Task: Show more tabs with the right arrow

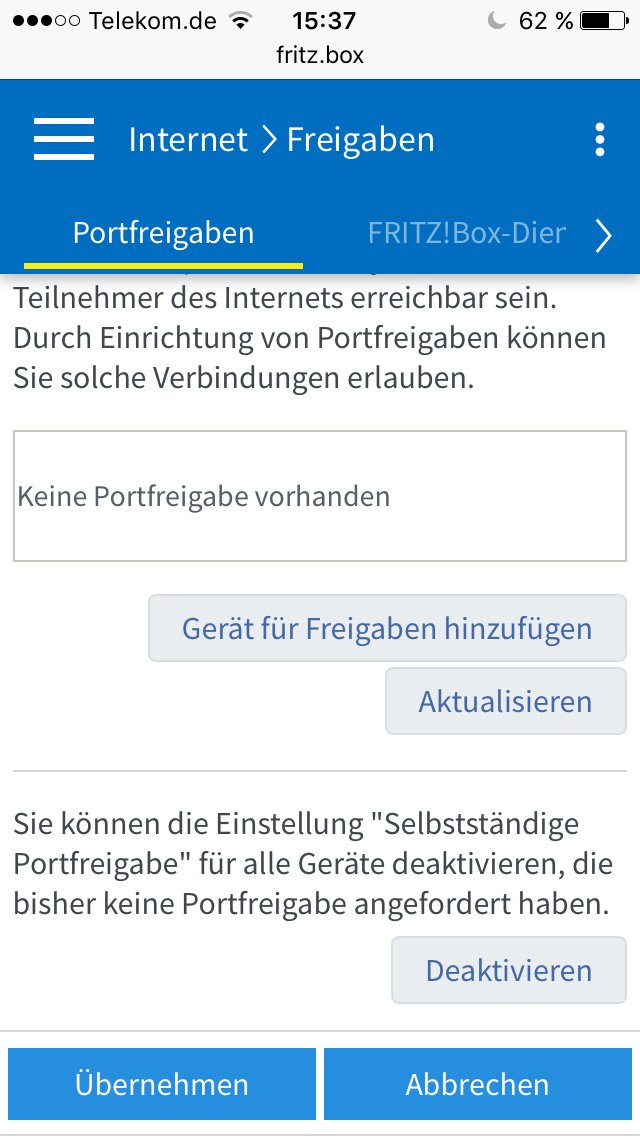Action: pyautogui.click(x=603, y=236)
